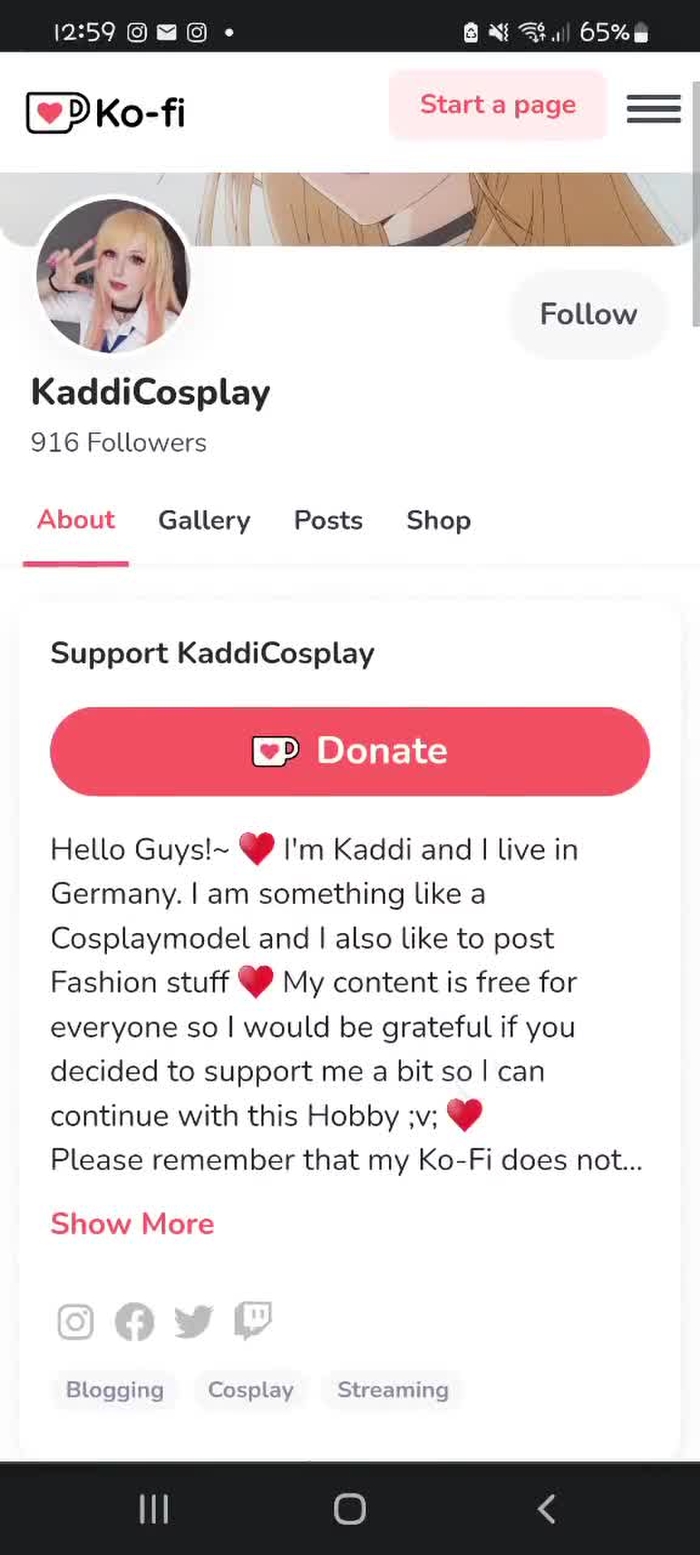Tap the Cosplay tag chip
This screenshot has width=700, height=1555.
click(250, 1390)
